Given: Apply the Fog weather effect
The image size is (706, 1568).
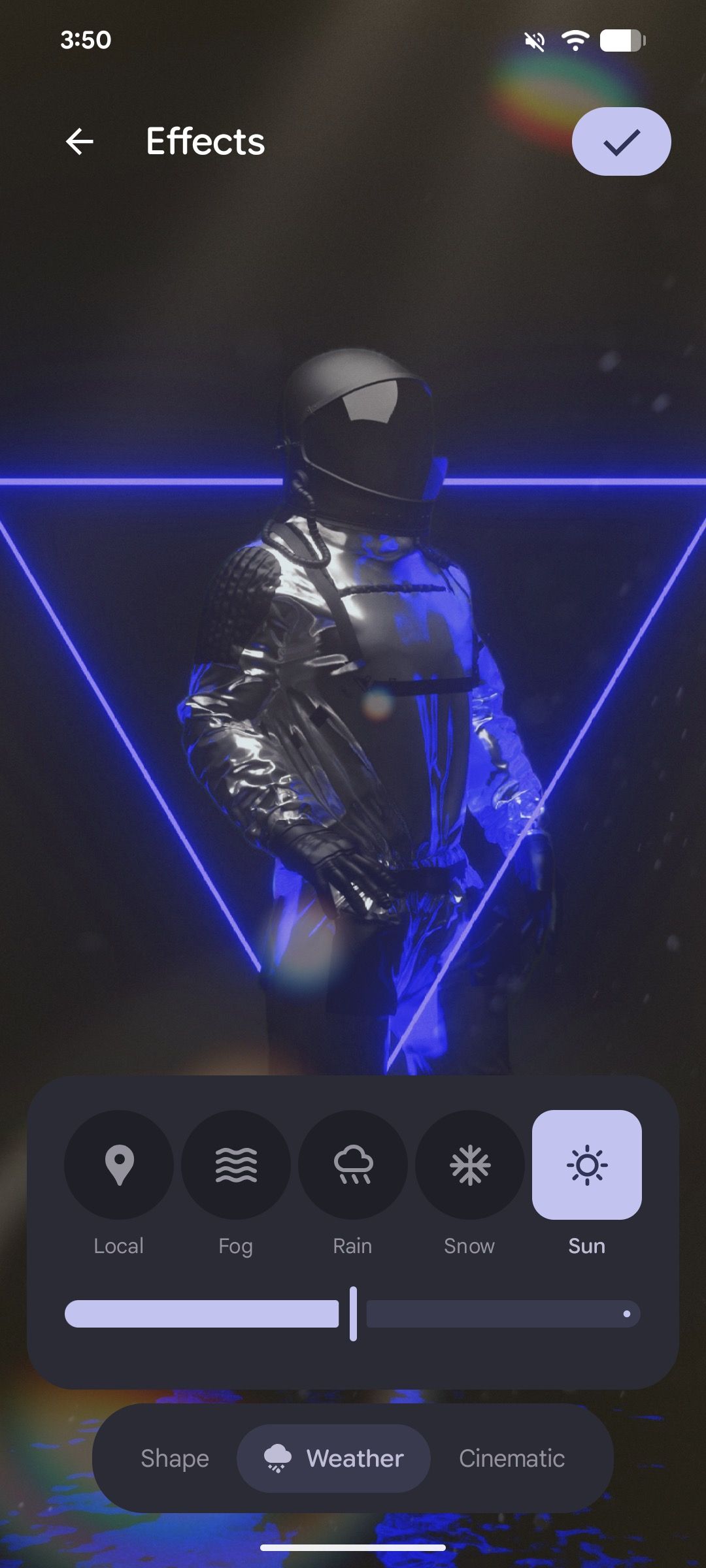Looking at the screenshot, I should [236, 1165].
